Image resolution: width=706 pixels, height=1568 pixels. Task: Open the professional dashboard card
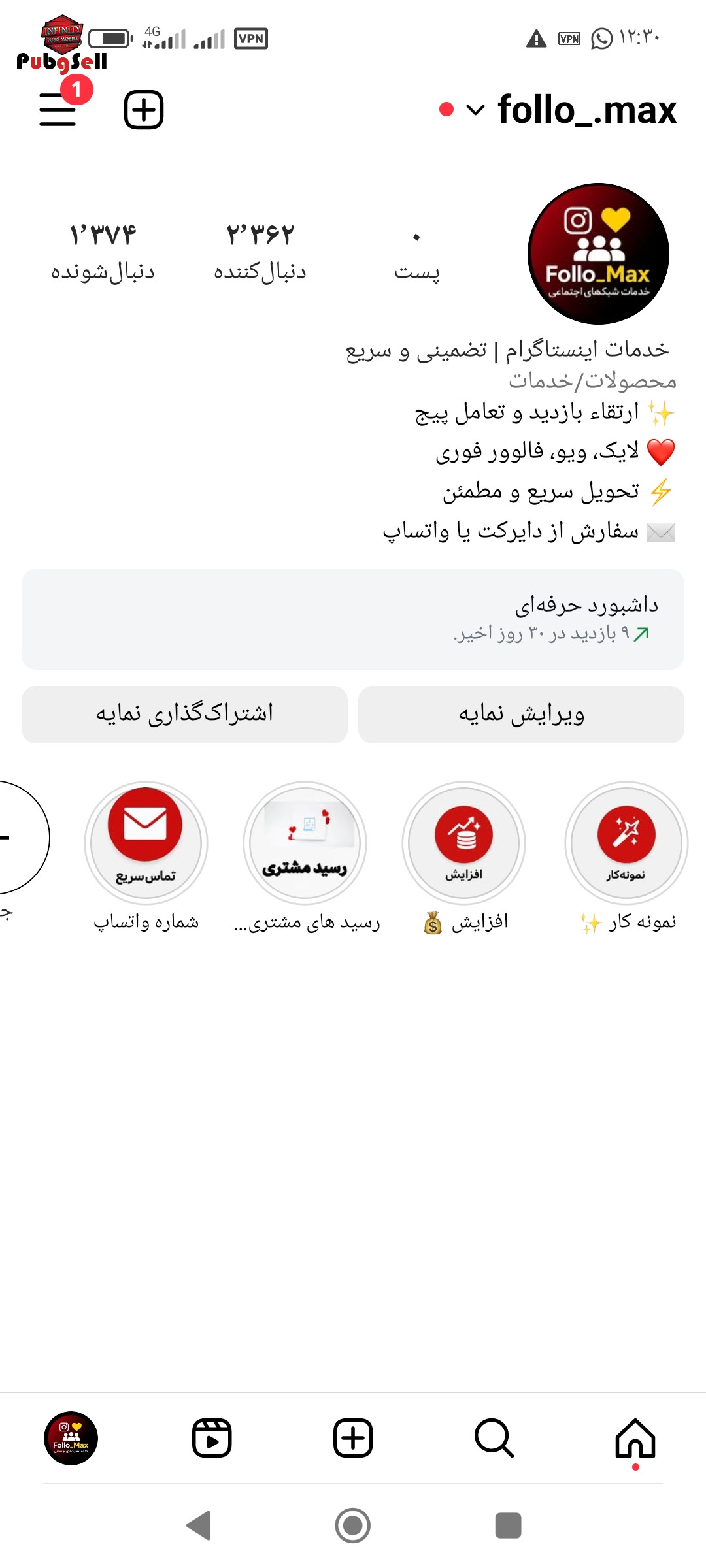click(x=353, y=619)
